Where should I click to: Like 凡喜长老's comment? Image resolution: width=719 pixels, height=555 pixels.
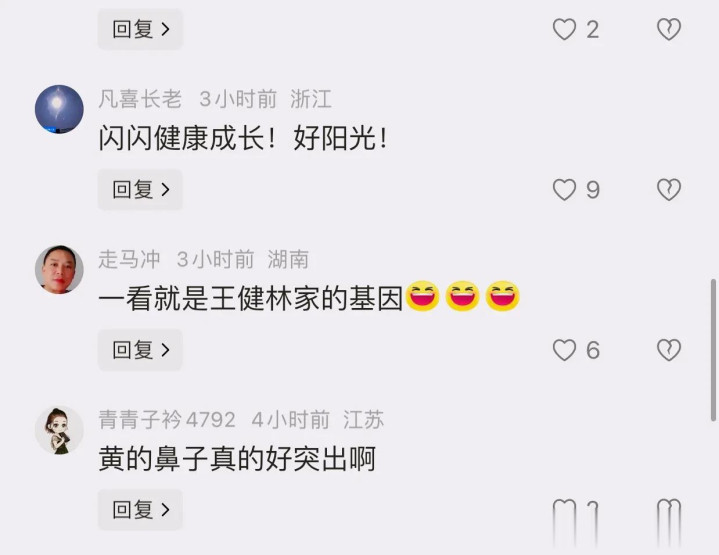pos(565,190)
